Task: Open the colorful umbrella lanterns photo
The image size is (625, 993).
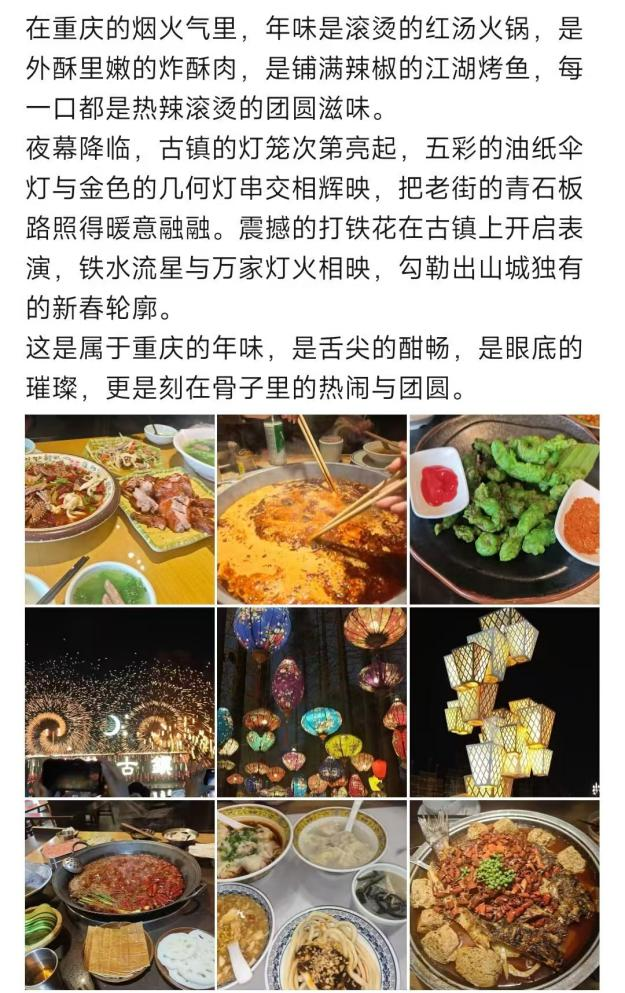Action: tap(312, 701)
